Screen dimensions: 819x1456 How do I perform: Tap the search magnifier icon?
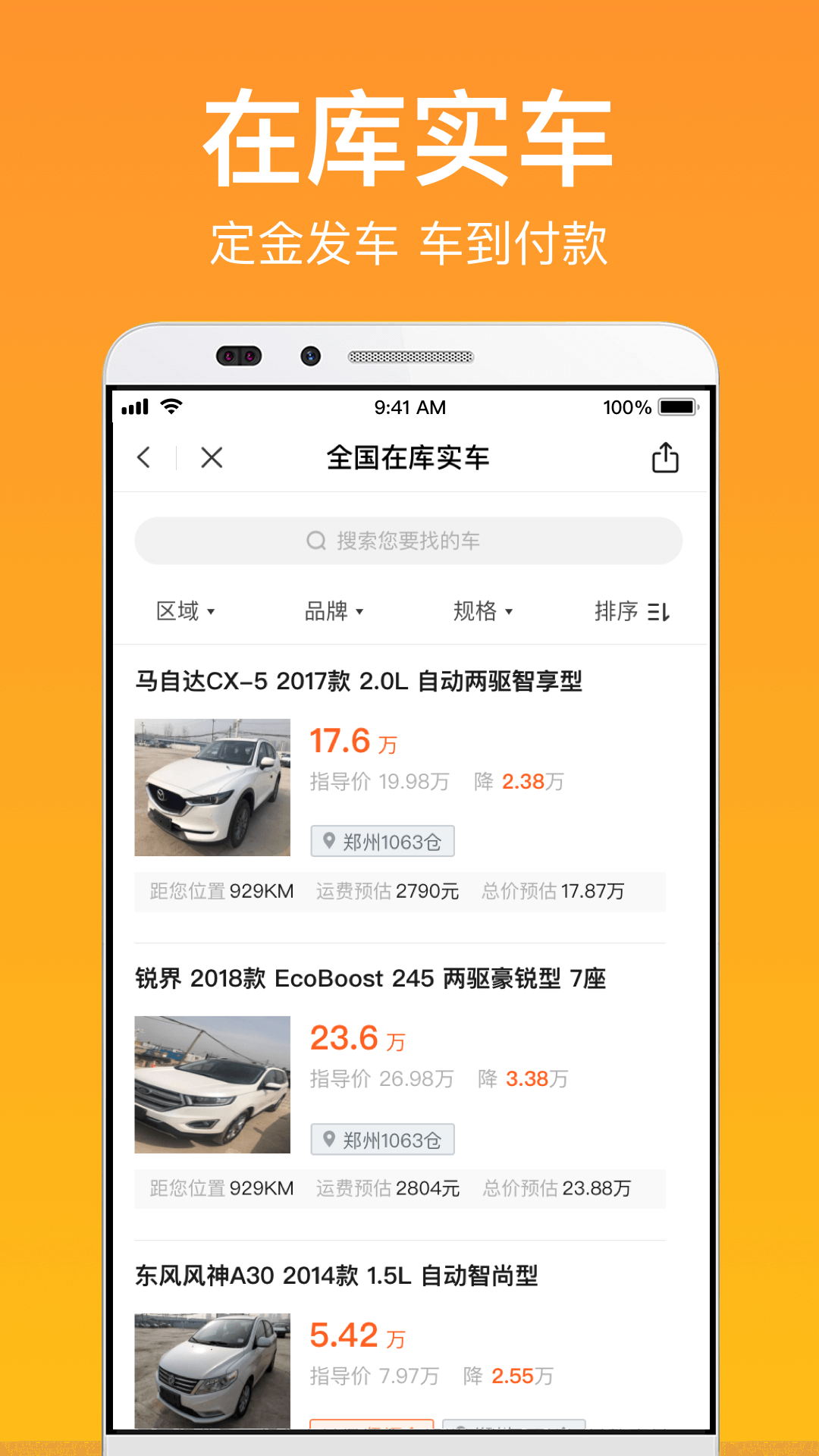coord(315,541)
